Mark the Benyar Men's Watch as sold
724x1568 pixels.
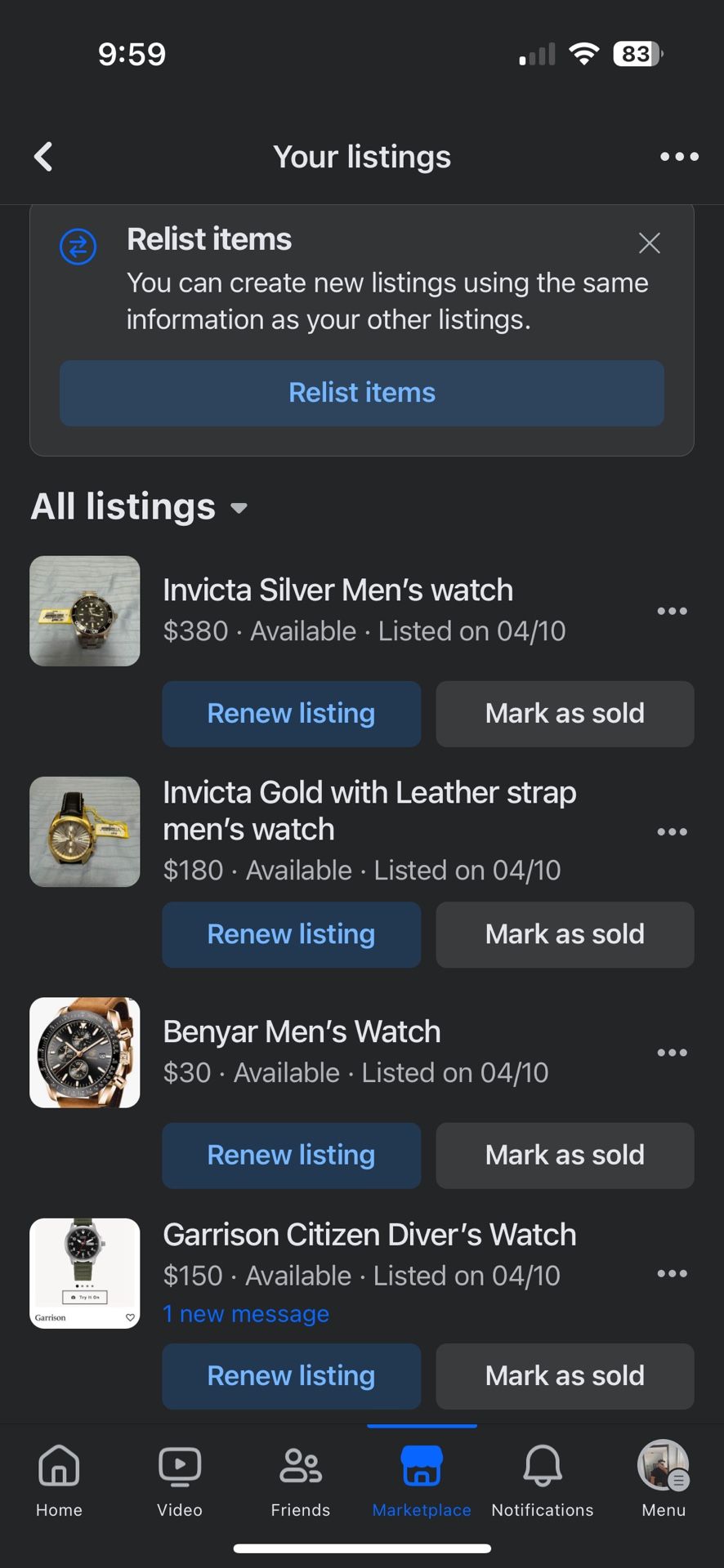point(565,1155)
